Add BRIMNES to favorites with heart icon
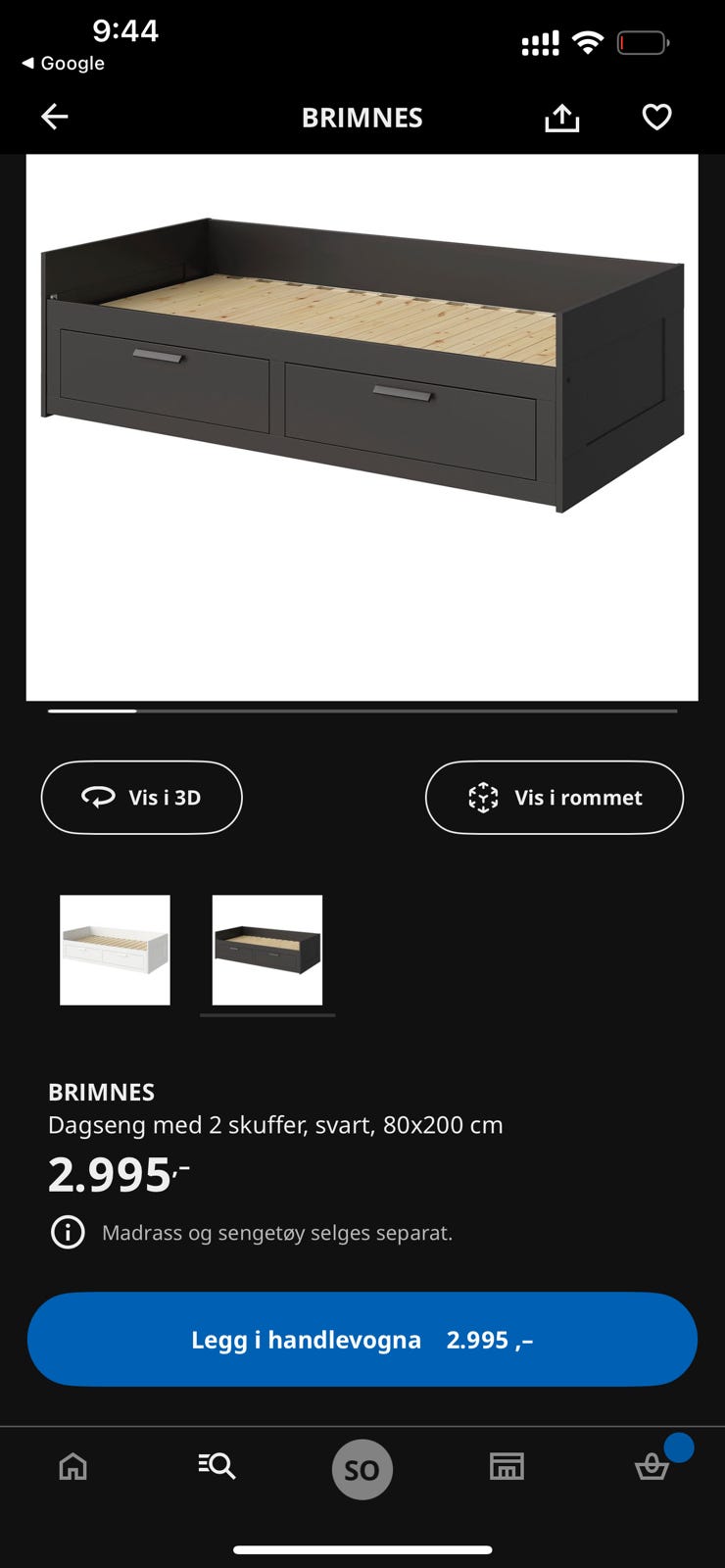Screen dimensions: 725x1568 [654, 117]
